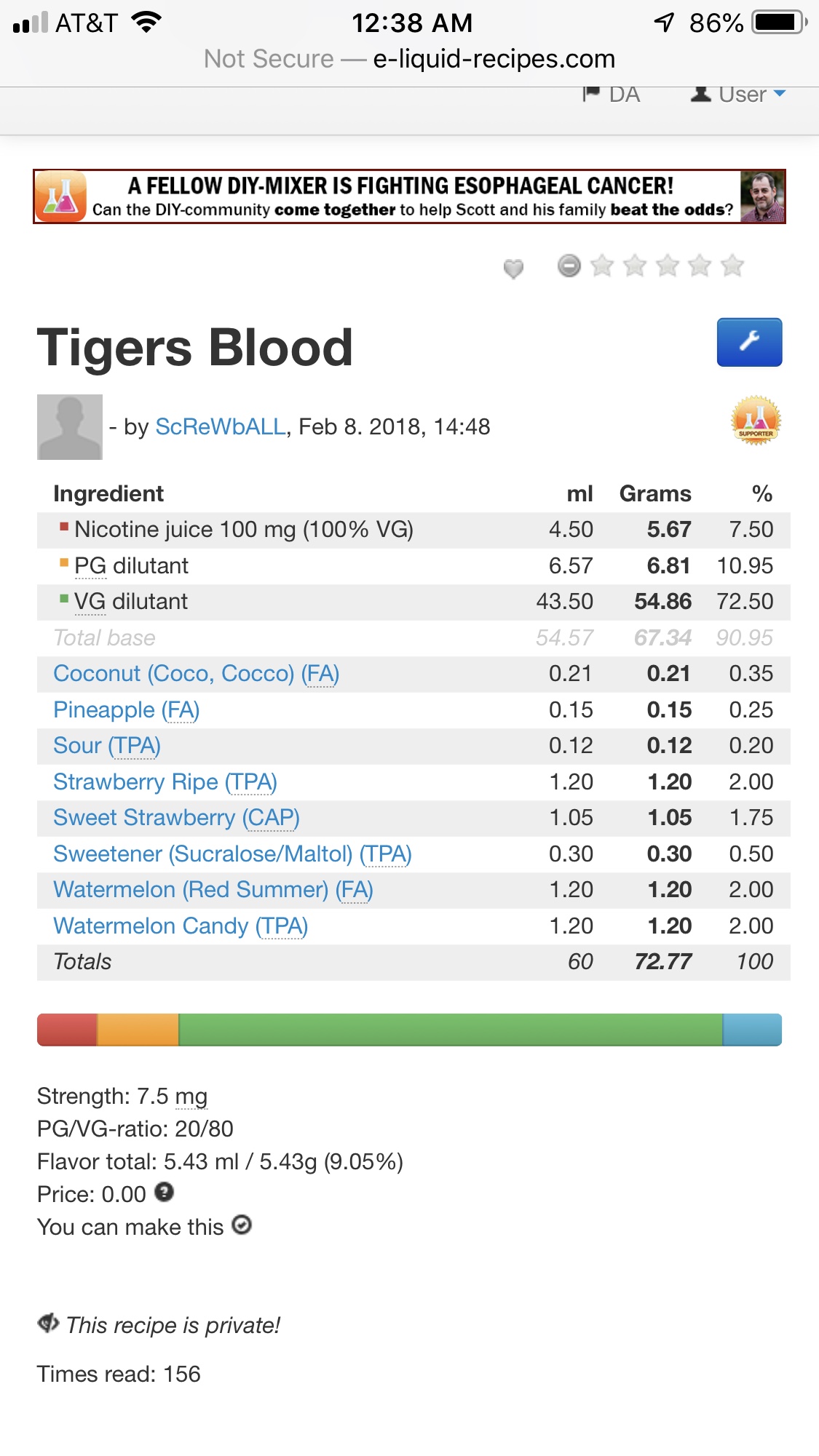819x1456 pixels.
Task: Open Watermelon (Red Summer) (FA) flavor
Action: (x=213, y=890)
